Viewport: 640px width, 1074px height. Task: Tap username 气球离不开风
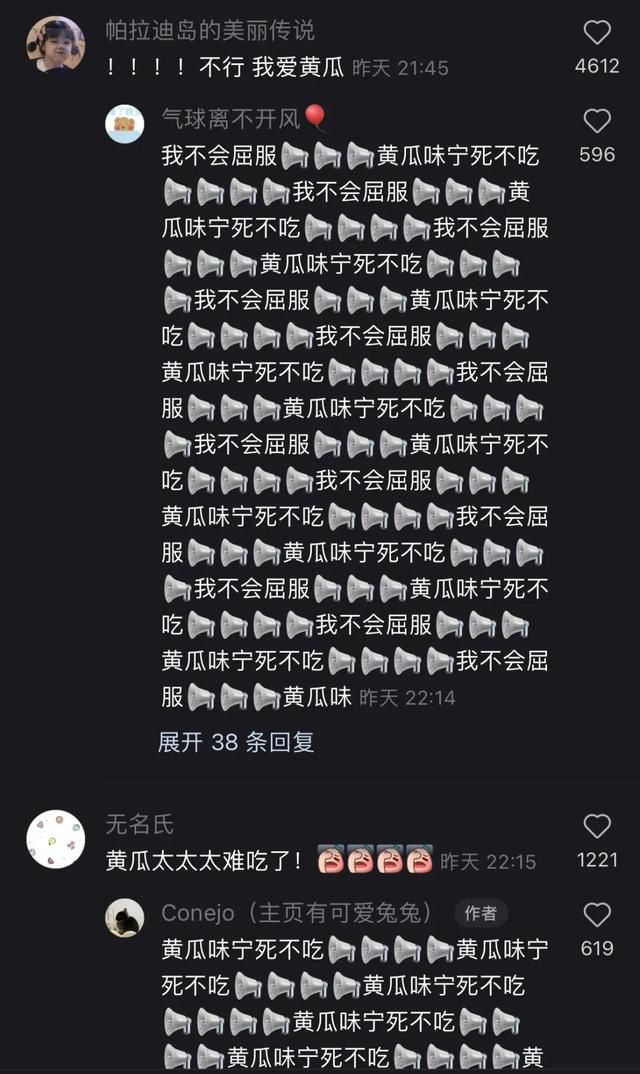(x=231, y=119)
